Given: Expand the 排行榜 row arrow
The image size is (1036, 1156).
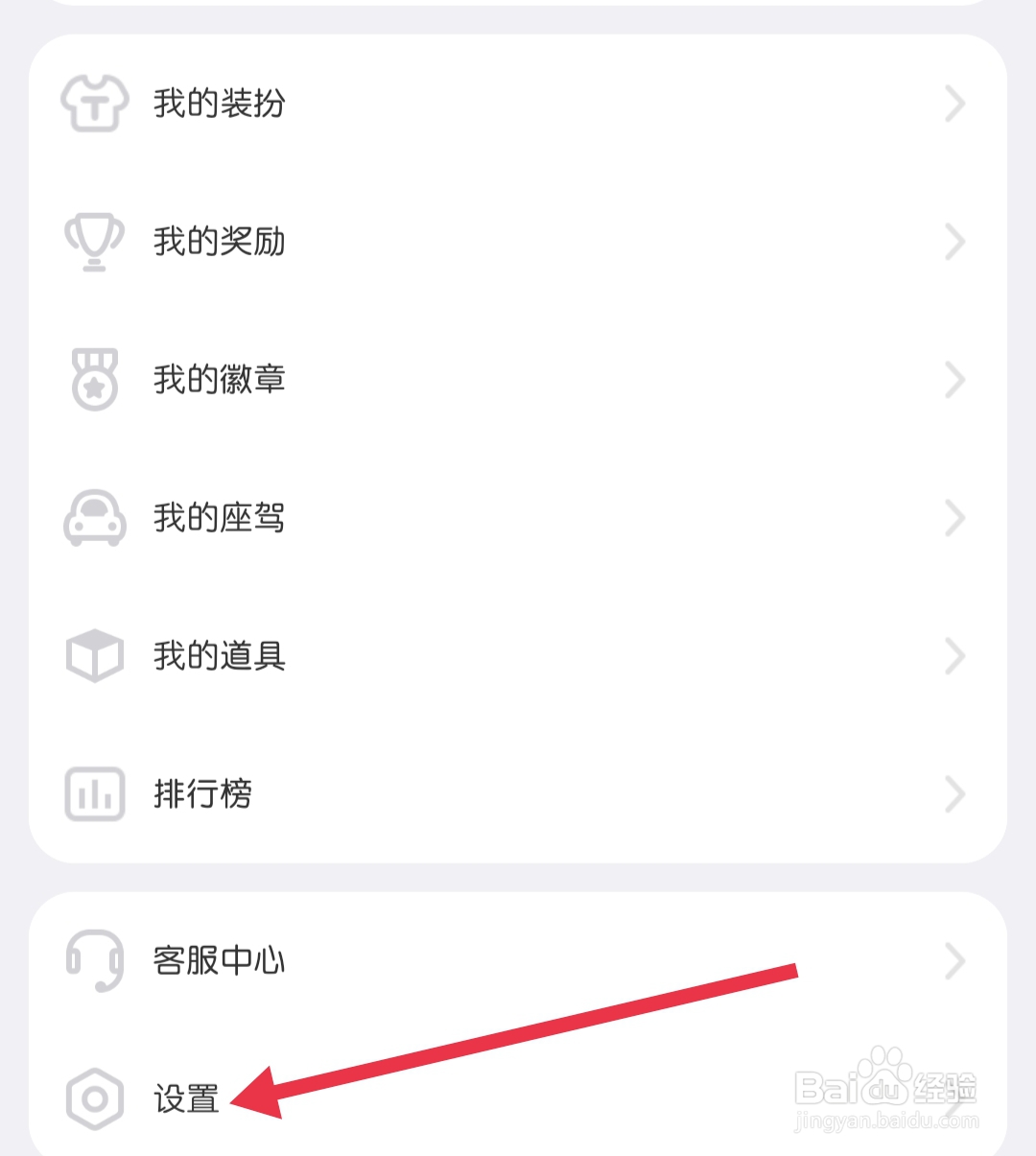Looking at the screenshot, I should pyautogui.click(x=954, y=794).
